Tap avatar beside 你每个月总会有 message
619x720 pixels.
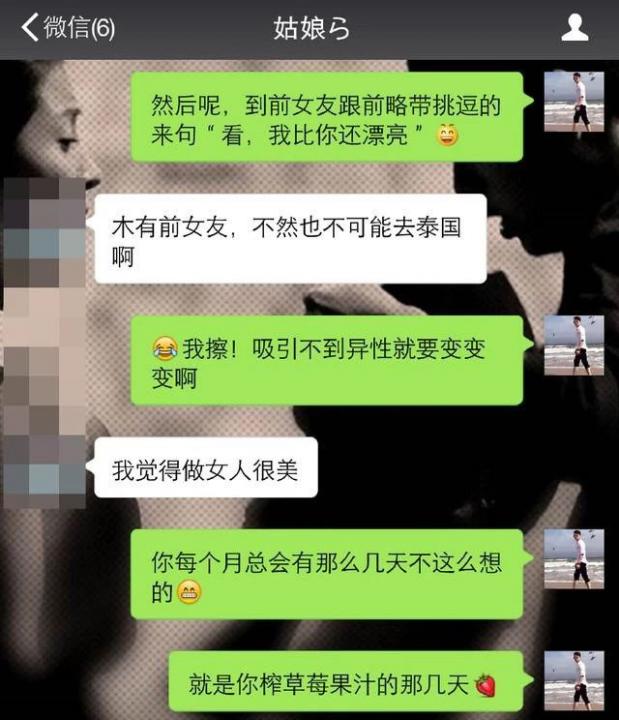click(573, 558)
